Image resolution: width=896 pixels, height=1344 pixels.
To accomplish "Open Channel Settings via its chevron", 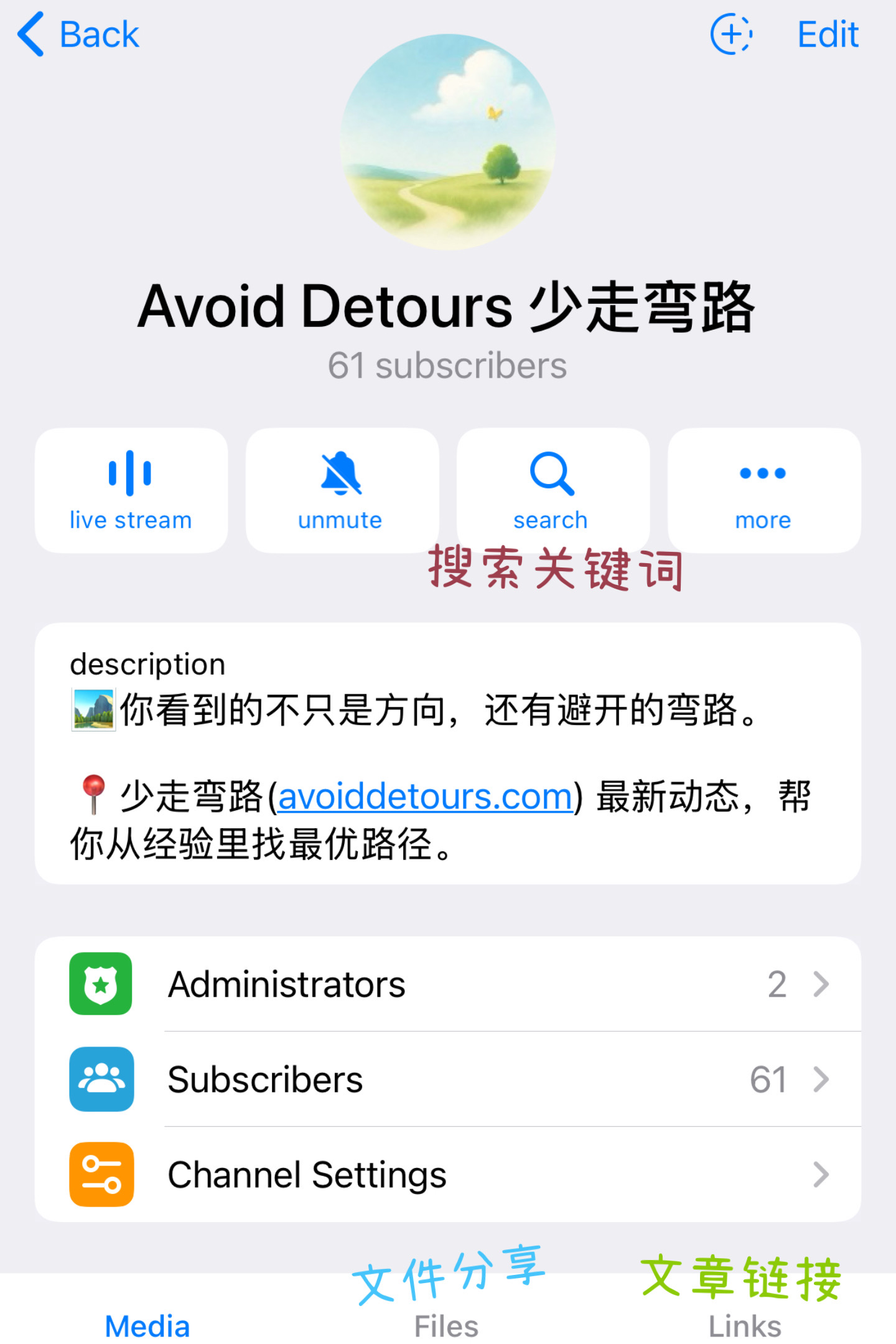I will pyautogui.click(x=823, y=1176).
